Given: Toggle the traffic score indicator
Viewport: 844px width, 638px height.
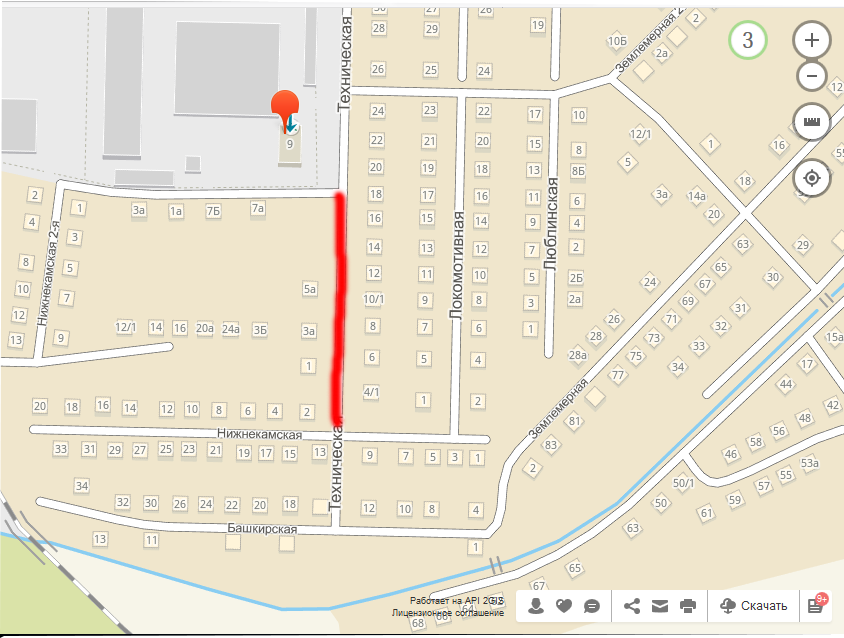Looking at the screenshot, I should [747, 41].
